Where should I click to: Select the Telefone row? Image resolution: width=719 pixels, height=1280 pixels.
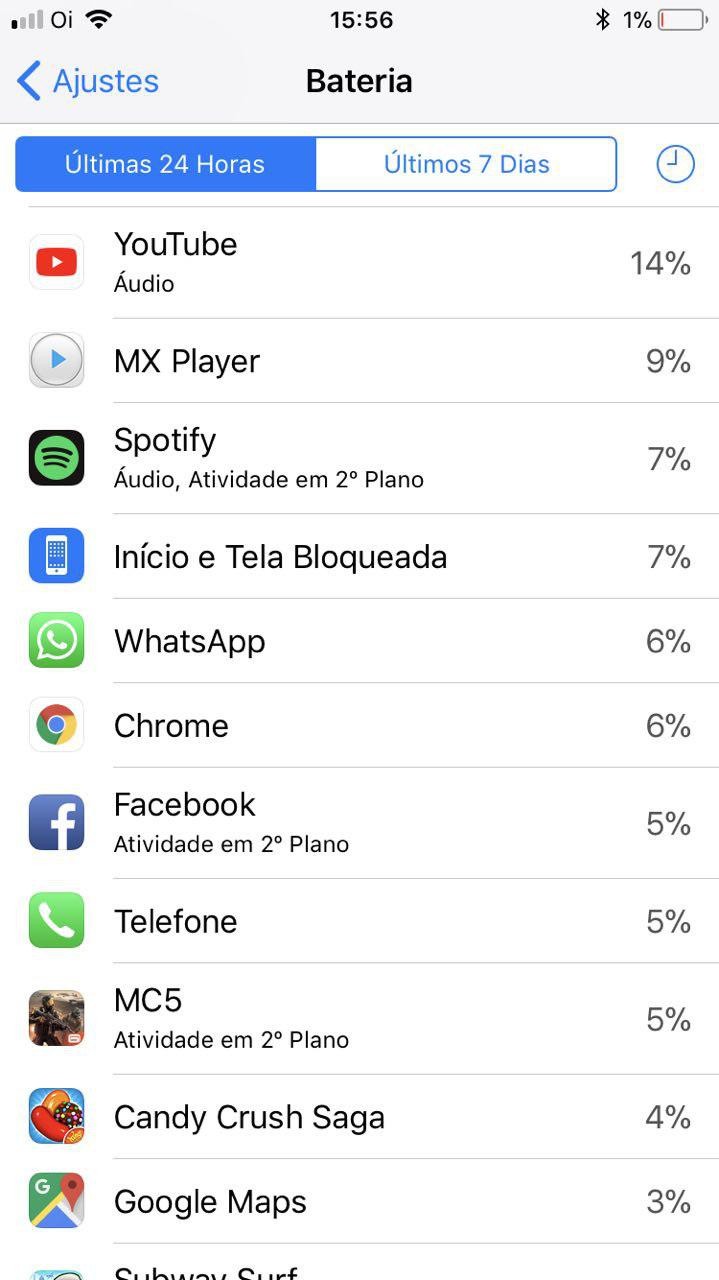[360, 921]
